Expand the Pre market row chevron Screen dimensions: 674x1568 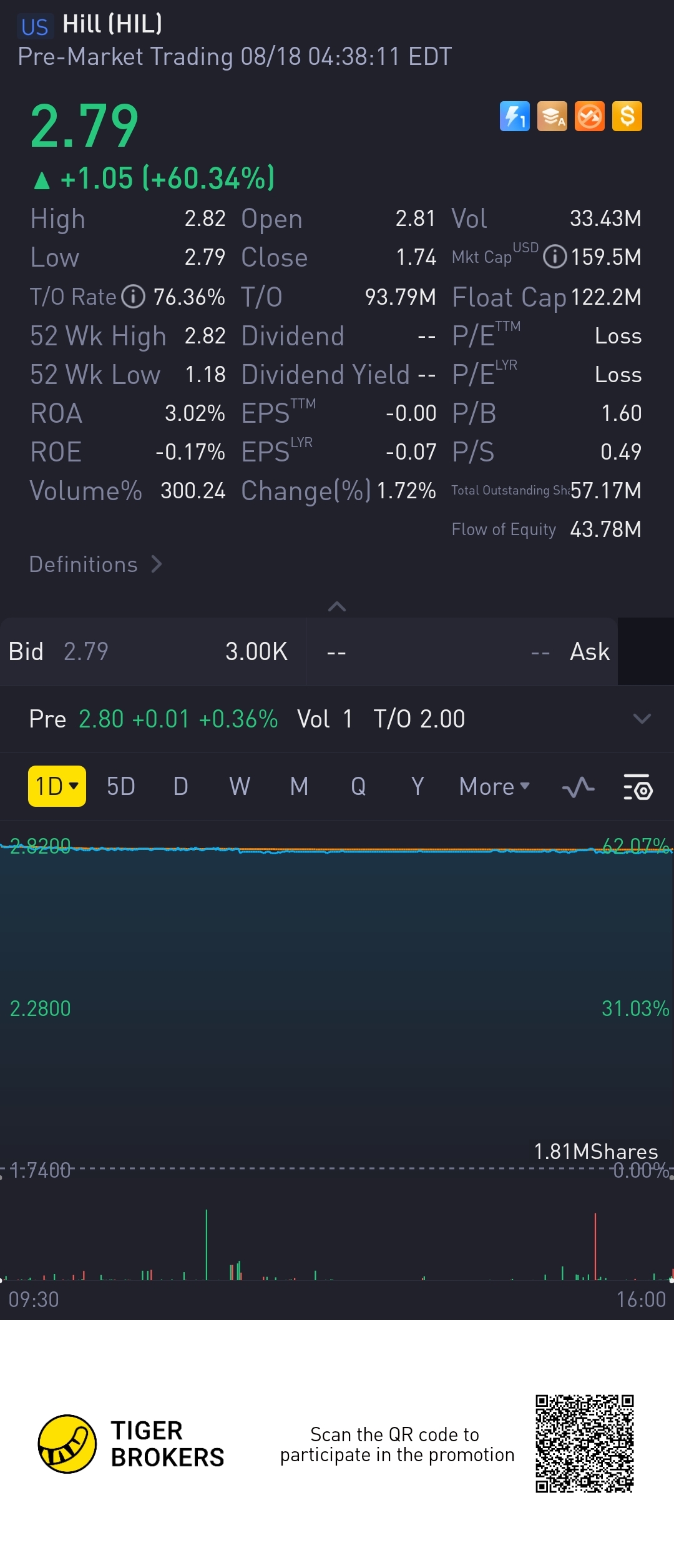click(x=642, y=719)
